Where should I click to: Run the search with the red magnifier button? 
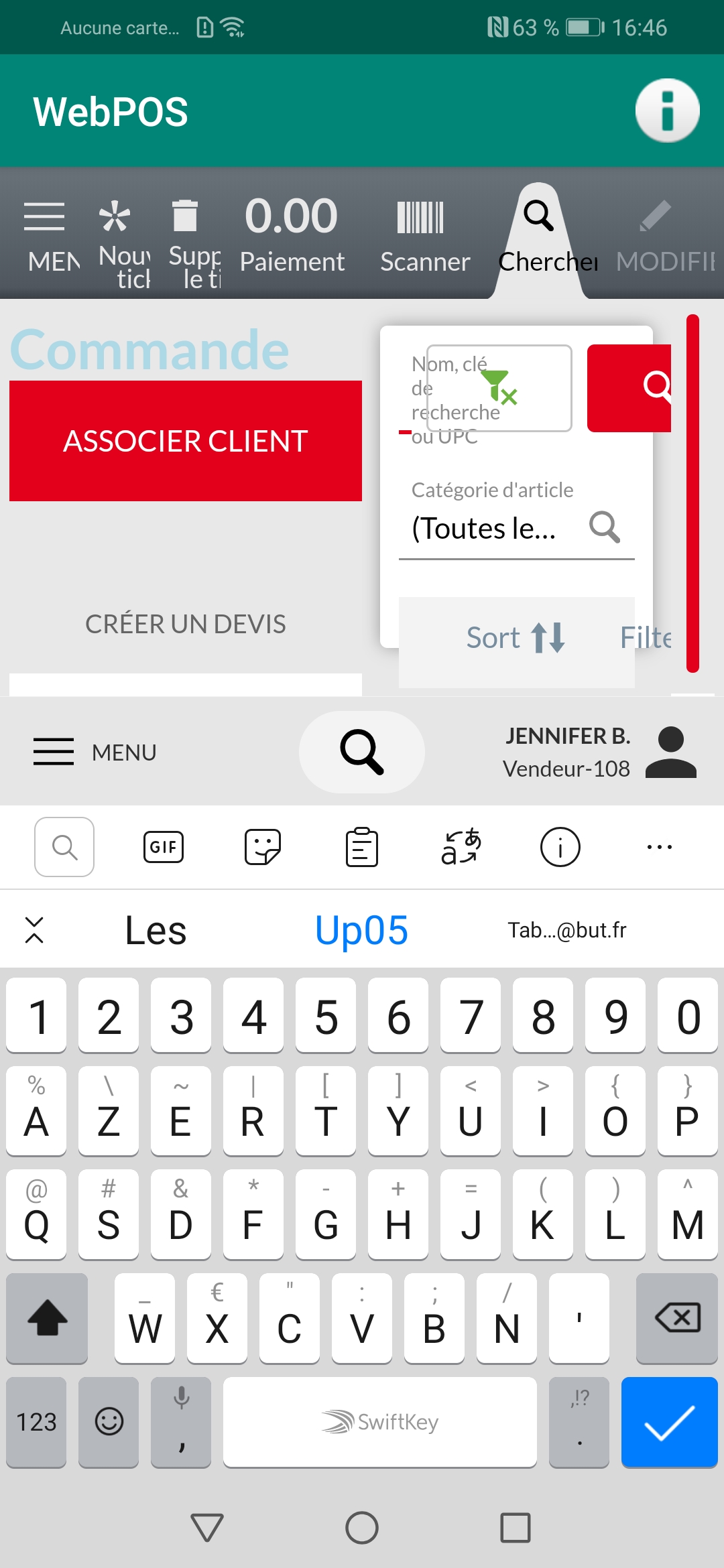[630, 387]
